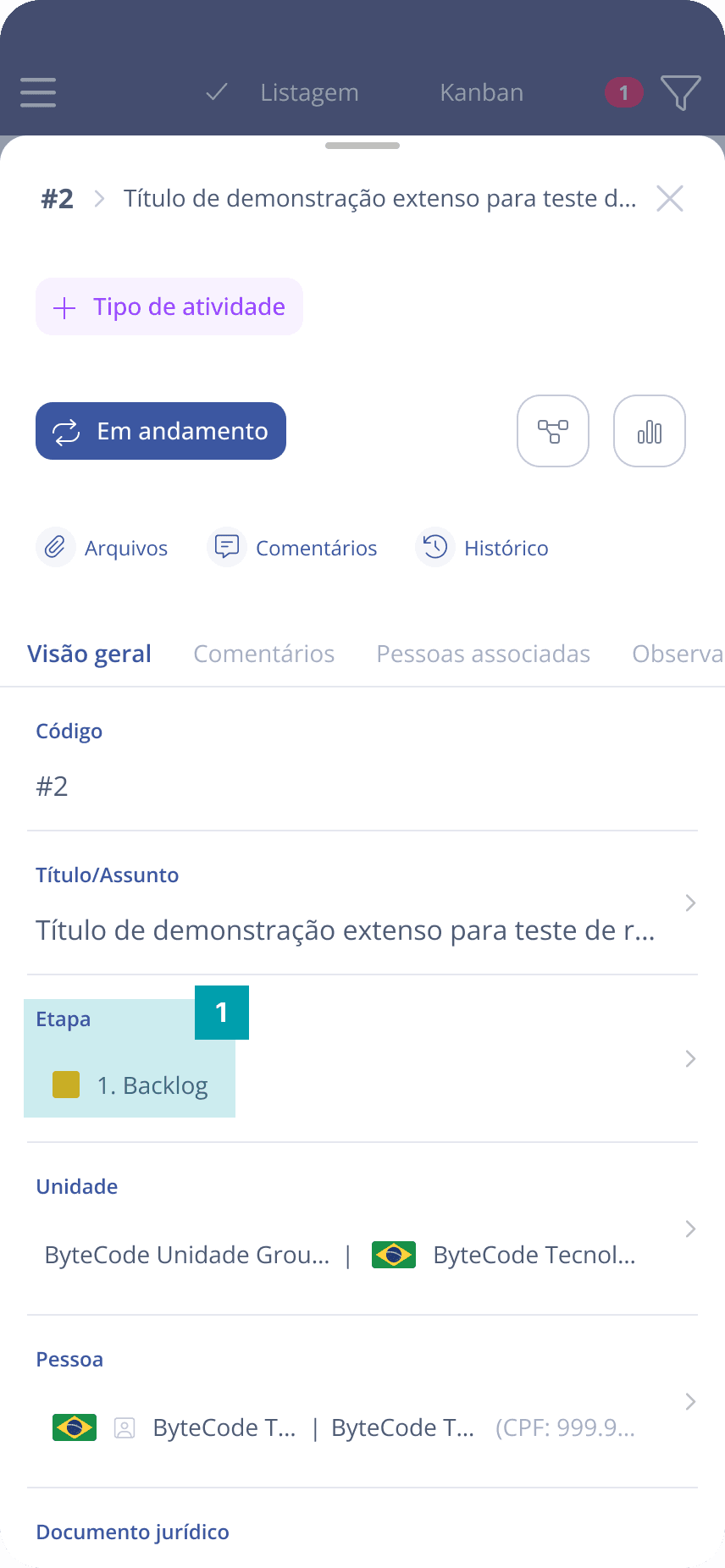Image resolution: width=725 pixels, height=1568 pixels.
Task: Open the Unidade details via chevron
Action: (689, 1228)
